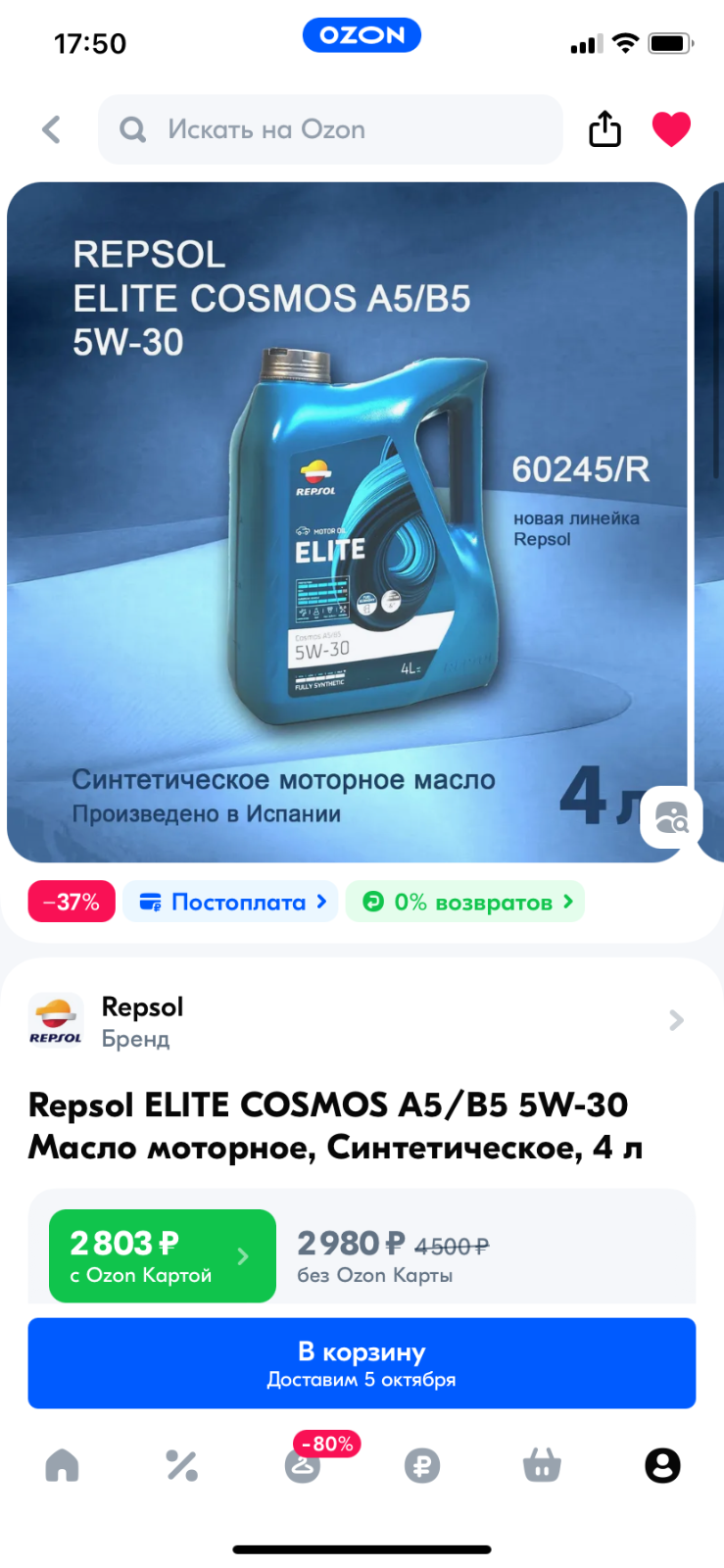The image size is (724, 1568).
Task: Remove product from favorites heart
Action: point(671,129)
